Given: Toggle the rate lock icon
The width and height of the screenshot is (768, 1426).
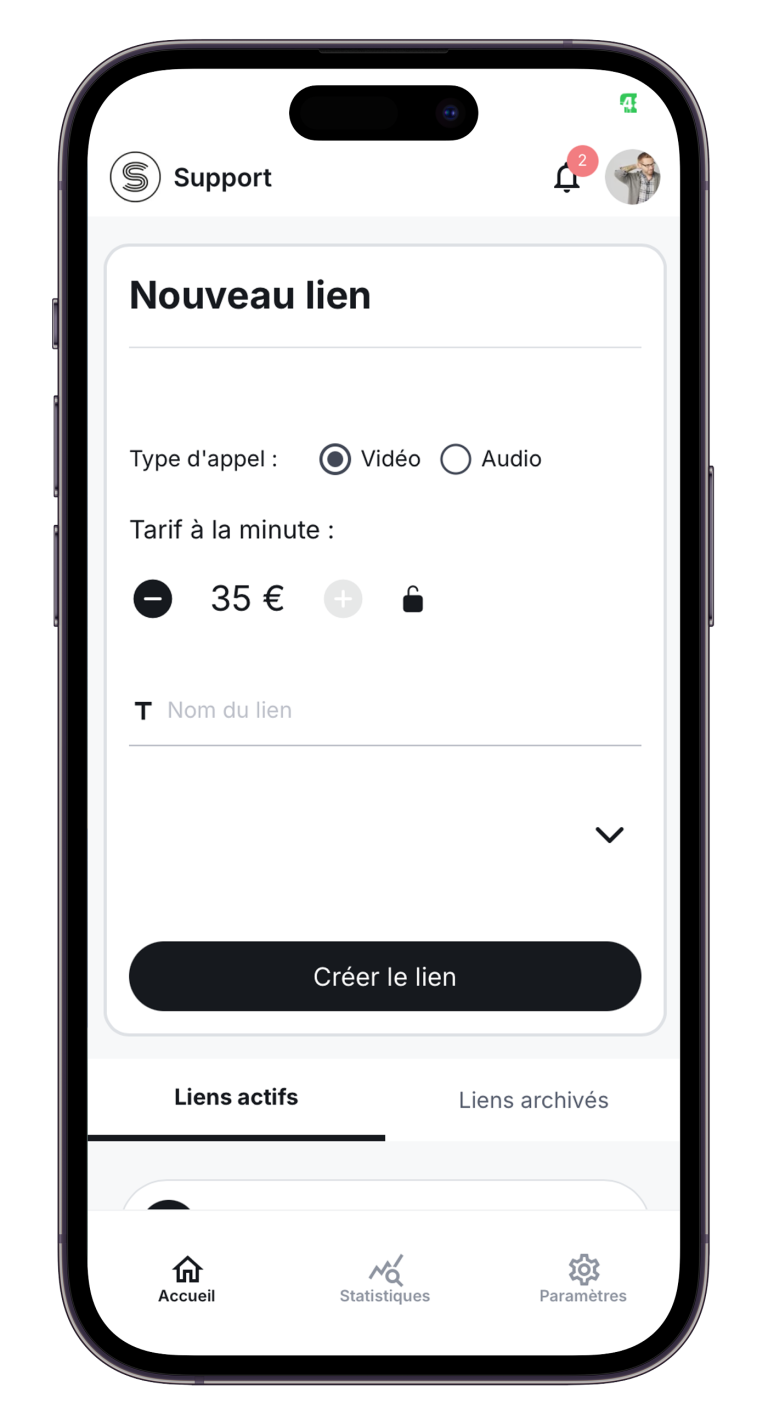Looking at the screenshot, I should click(413, 599).
